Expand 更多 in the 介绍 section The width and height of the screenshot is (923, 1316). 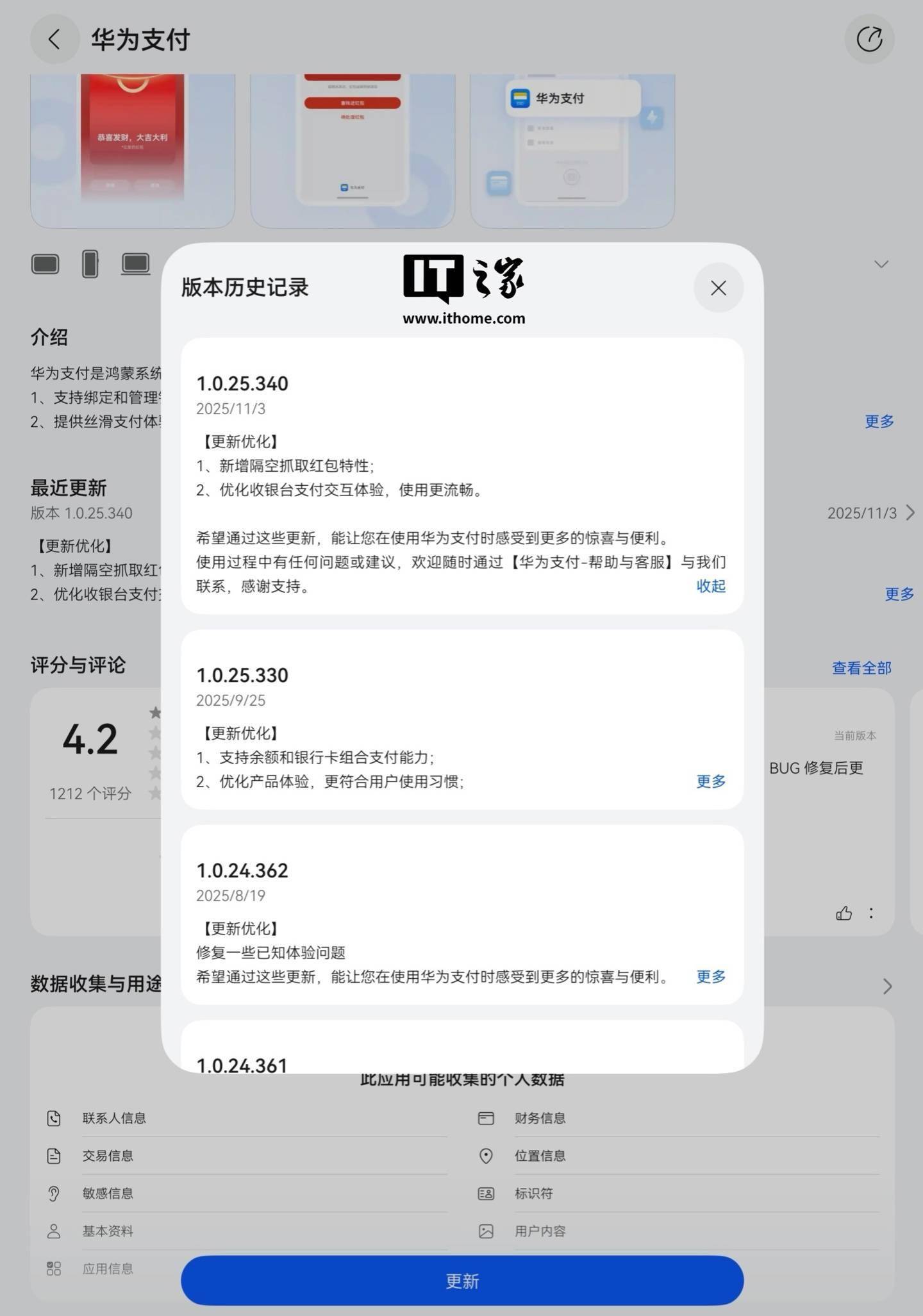[x=879, y=421]
